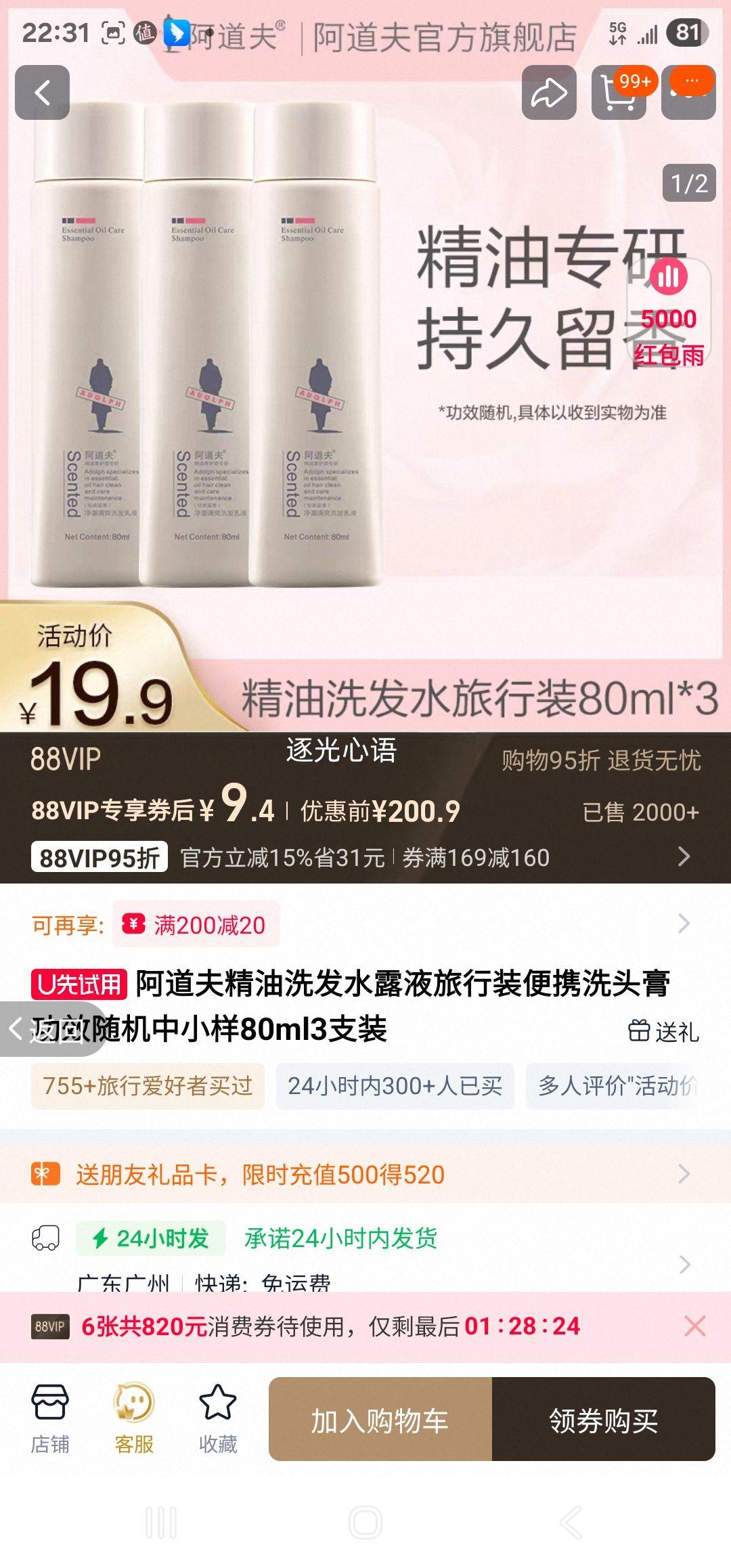View the 24小时发 shipping details
This screenshot has width=731, height=1568.
tap(365, 1253)
